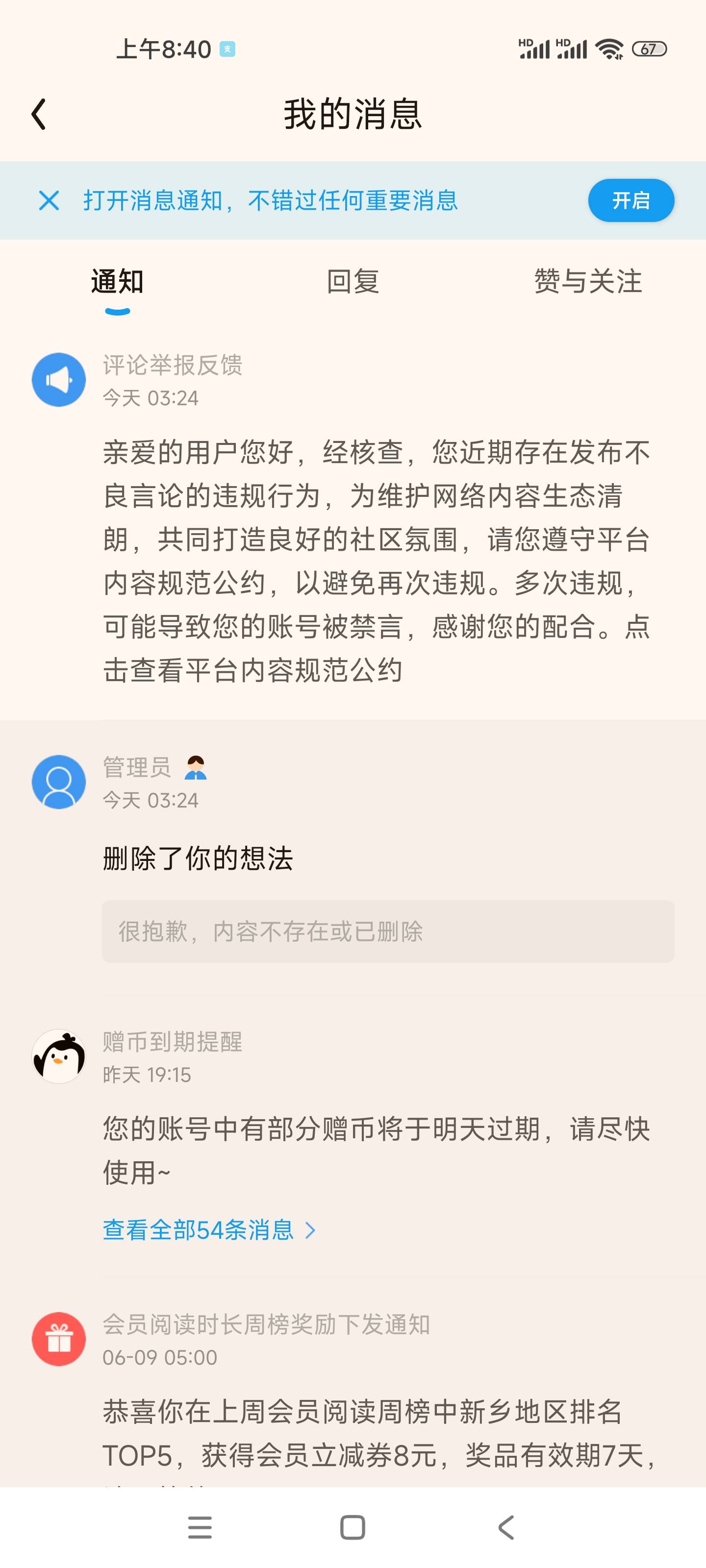Select the 通知 tab
Viewport: 706px width, 1568px height.
pos(118,282)
